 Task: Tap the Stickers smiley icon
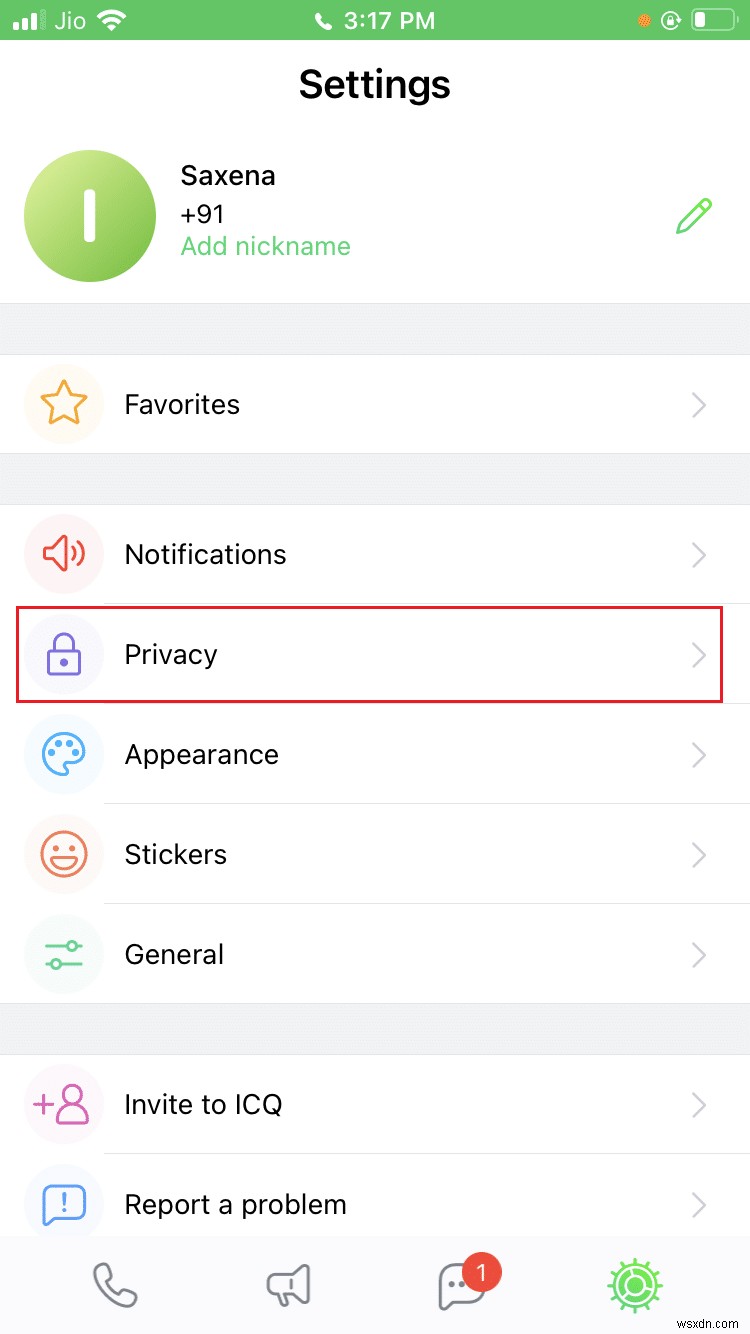pos(63,855)
